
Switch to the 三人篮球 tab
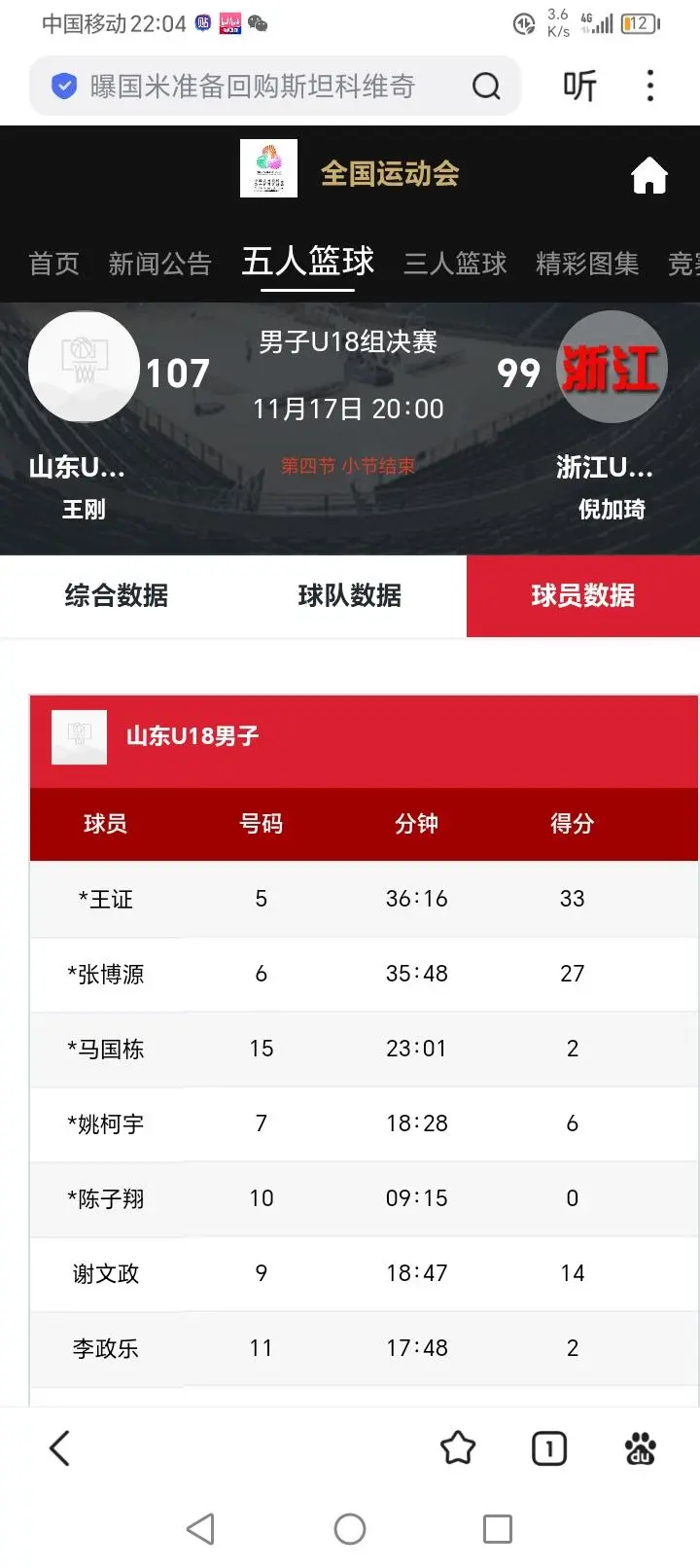(x=455, y=264)
